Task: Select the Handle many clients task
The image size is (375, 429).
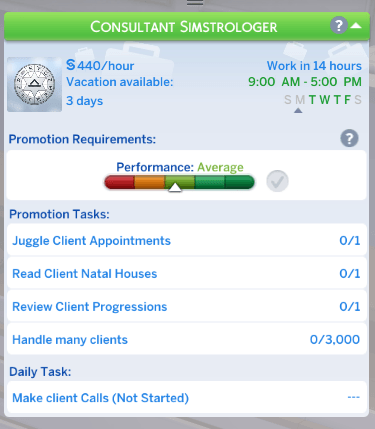Action: click(187, 339)
